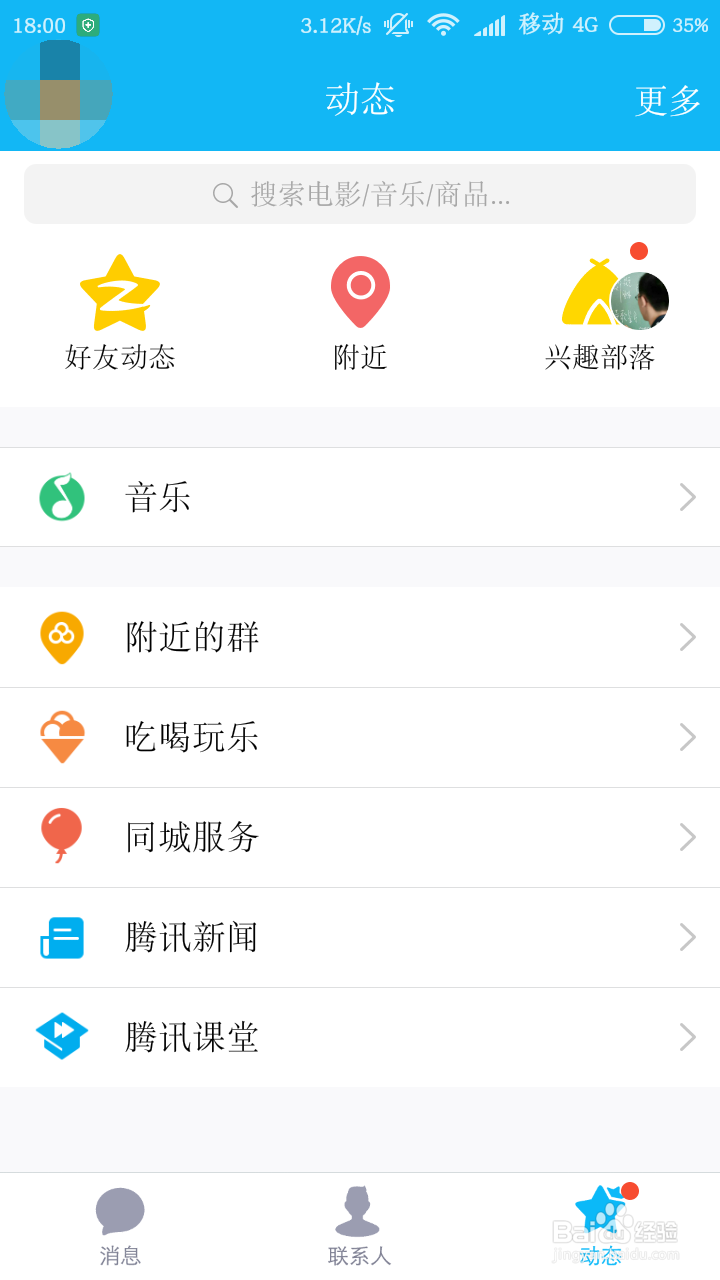
Task: Open the avatar thumbnail on 兴趣部落
Action: coord(640,300)
